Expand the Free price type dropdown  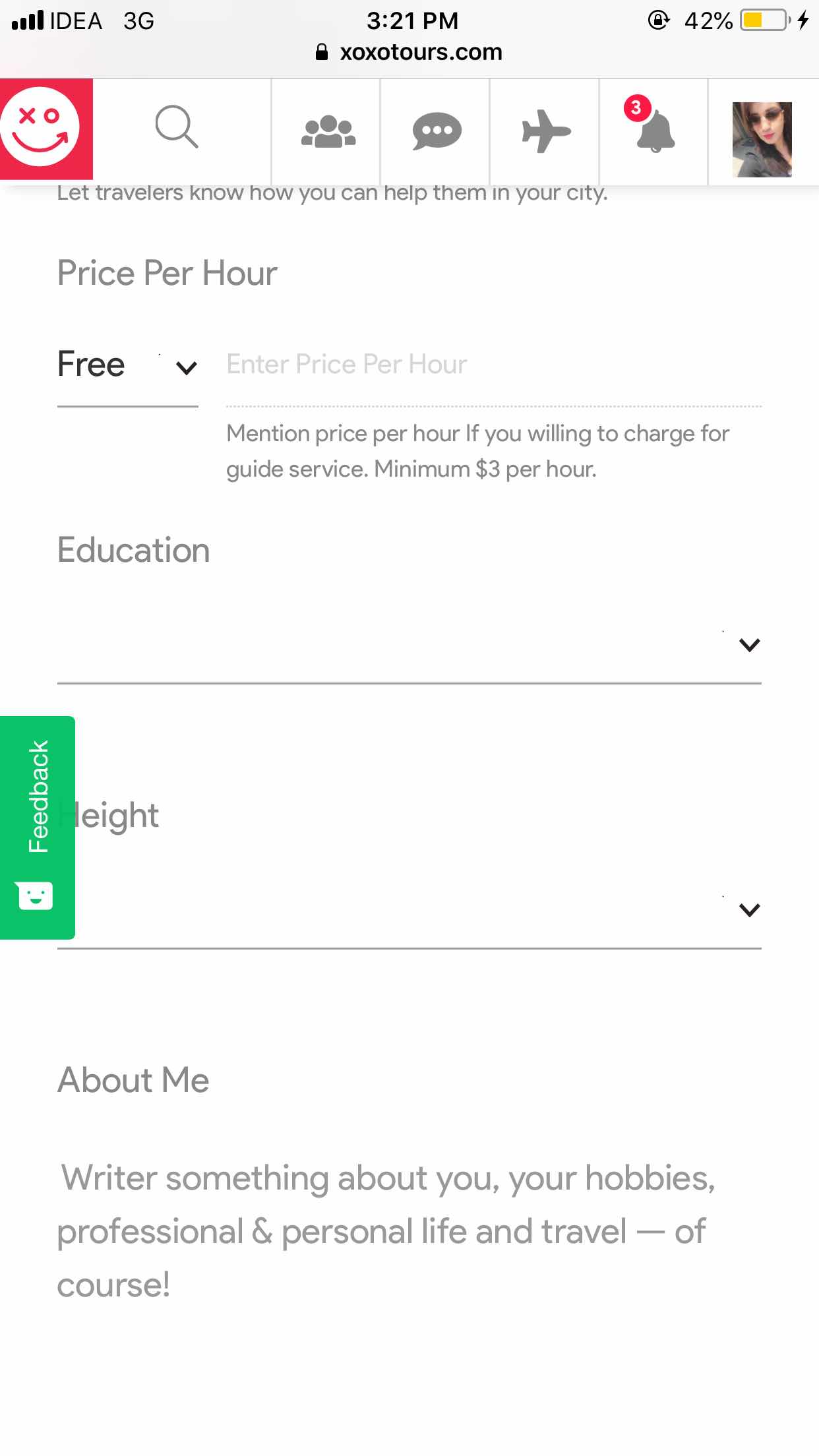click(x=128, y=365)
